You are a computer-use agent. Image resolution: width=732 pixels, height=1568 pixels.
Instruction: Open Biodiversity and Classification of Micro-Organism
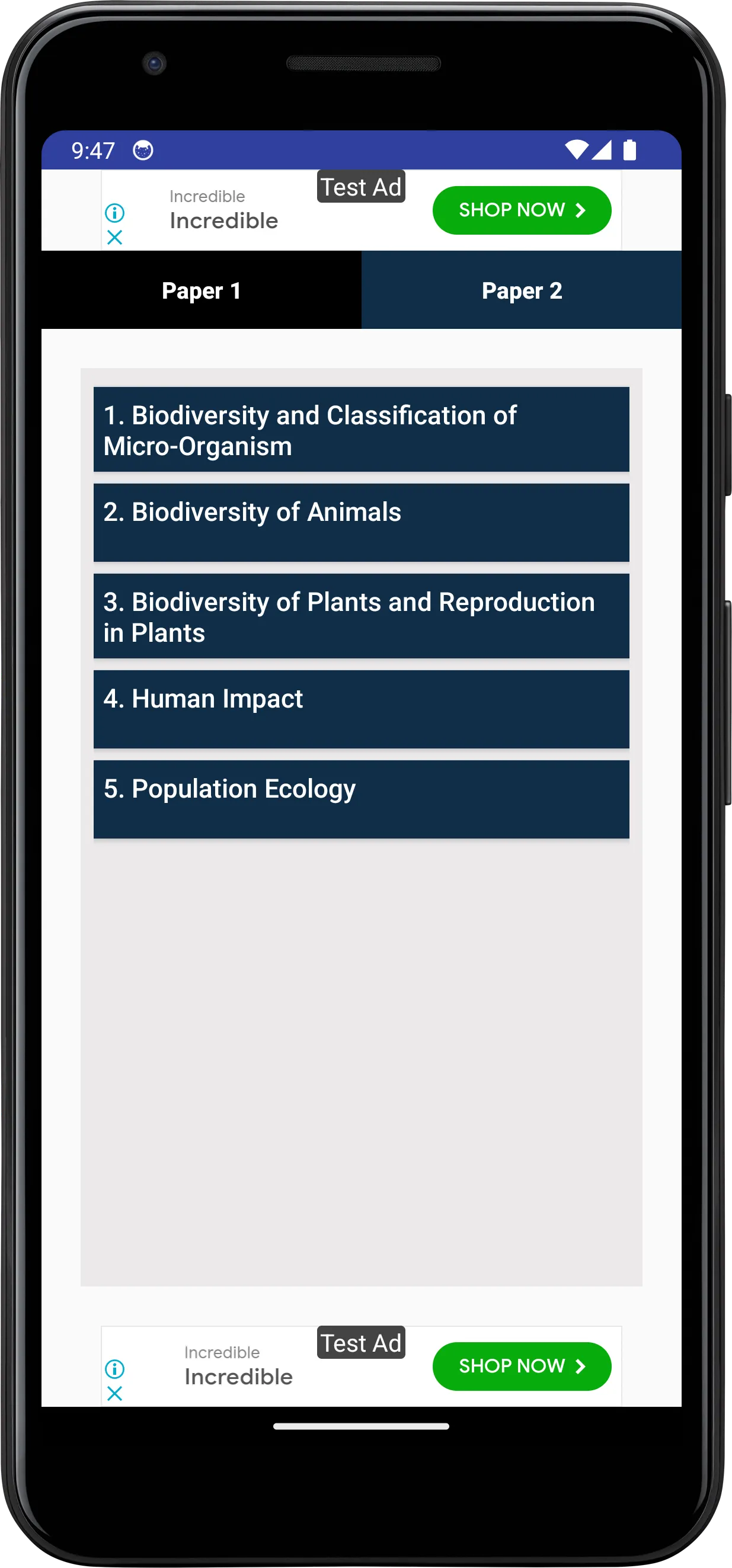tap(361, 430)
